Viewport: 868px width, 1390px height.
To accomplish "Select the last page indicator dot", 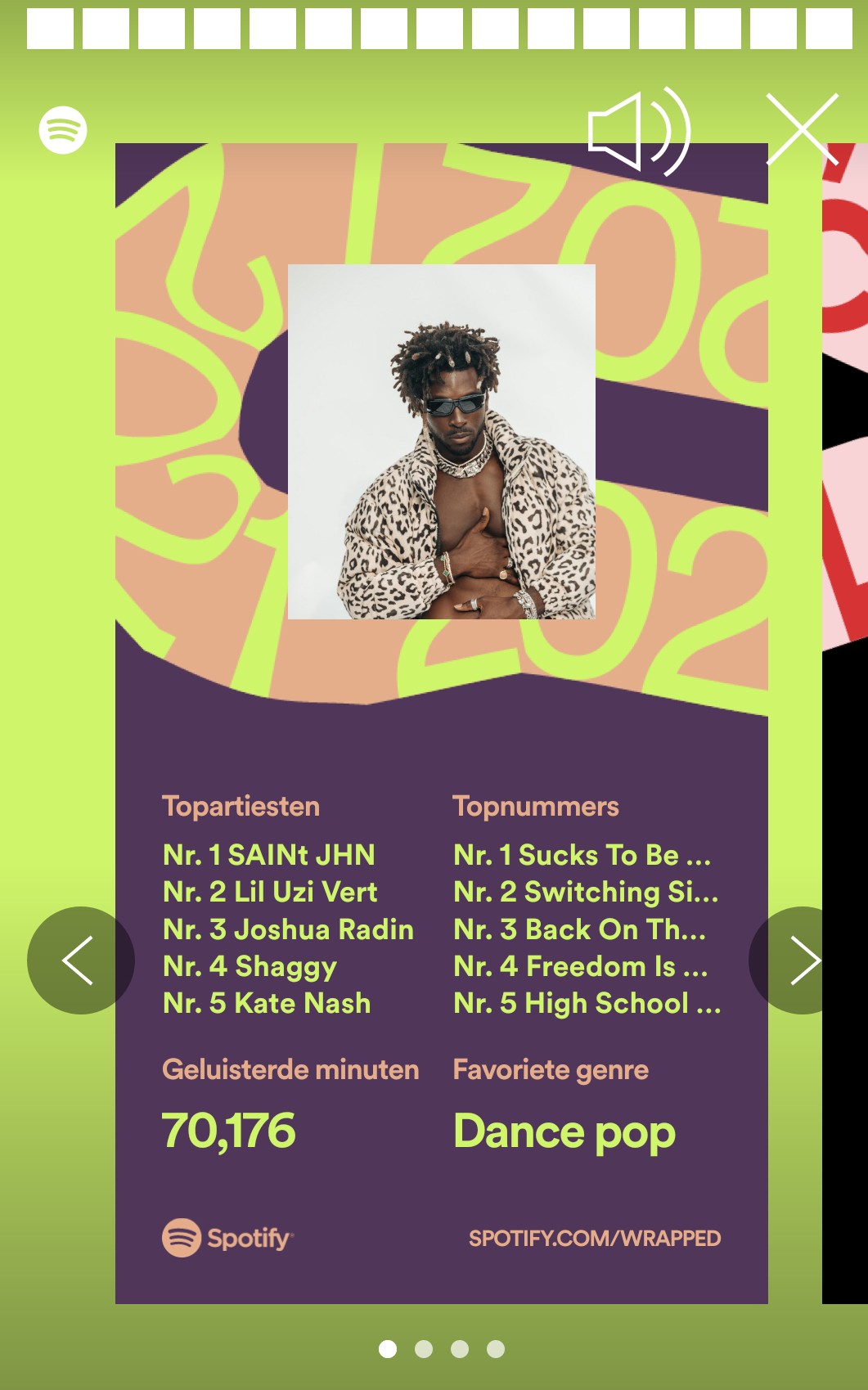I will 496,1349.
